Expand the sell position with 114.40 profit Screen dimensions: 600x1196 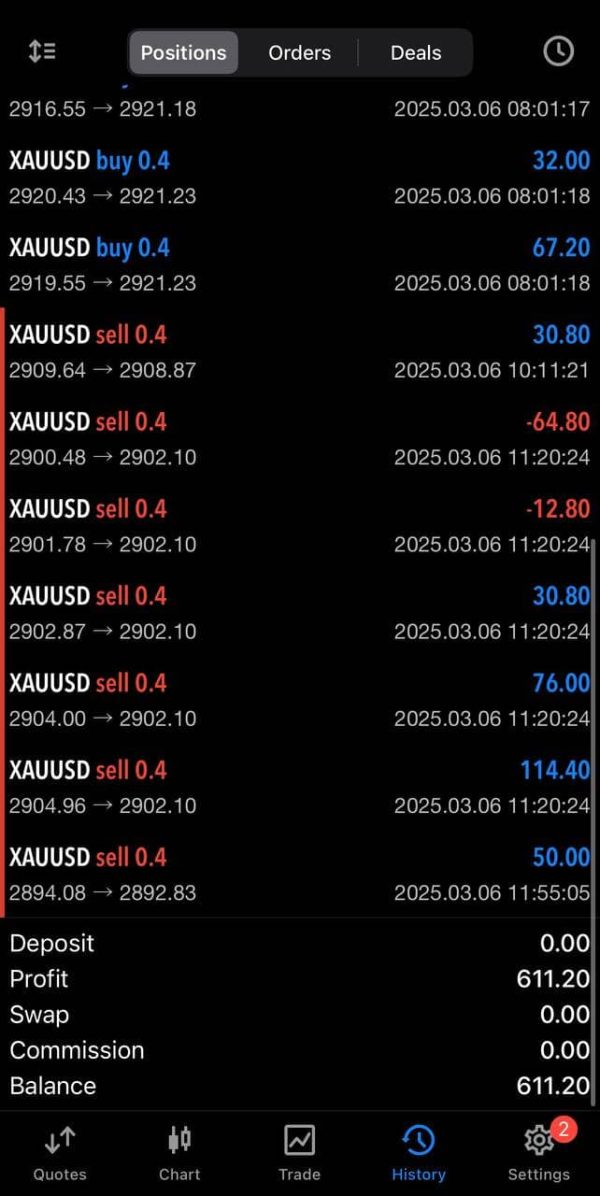tap(300, 787)
